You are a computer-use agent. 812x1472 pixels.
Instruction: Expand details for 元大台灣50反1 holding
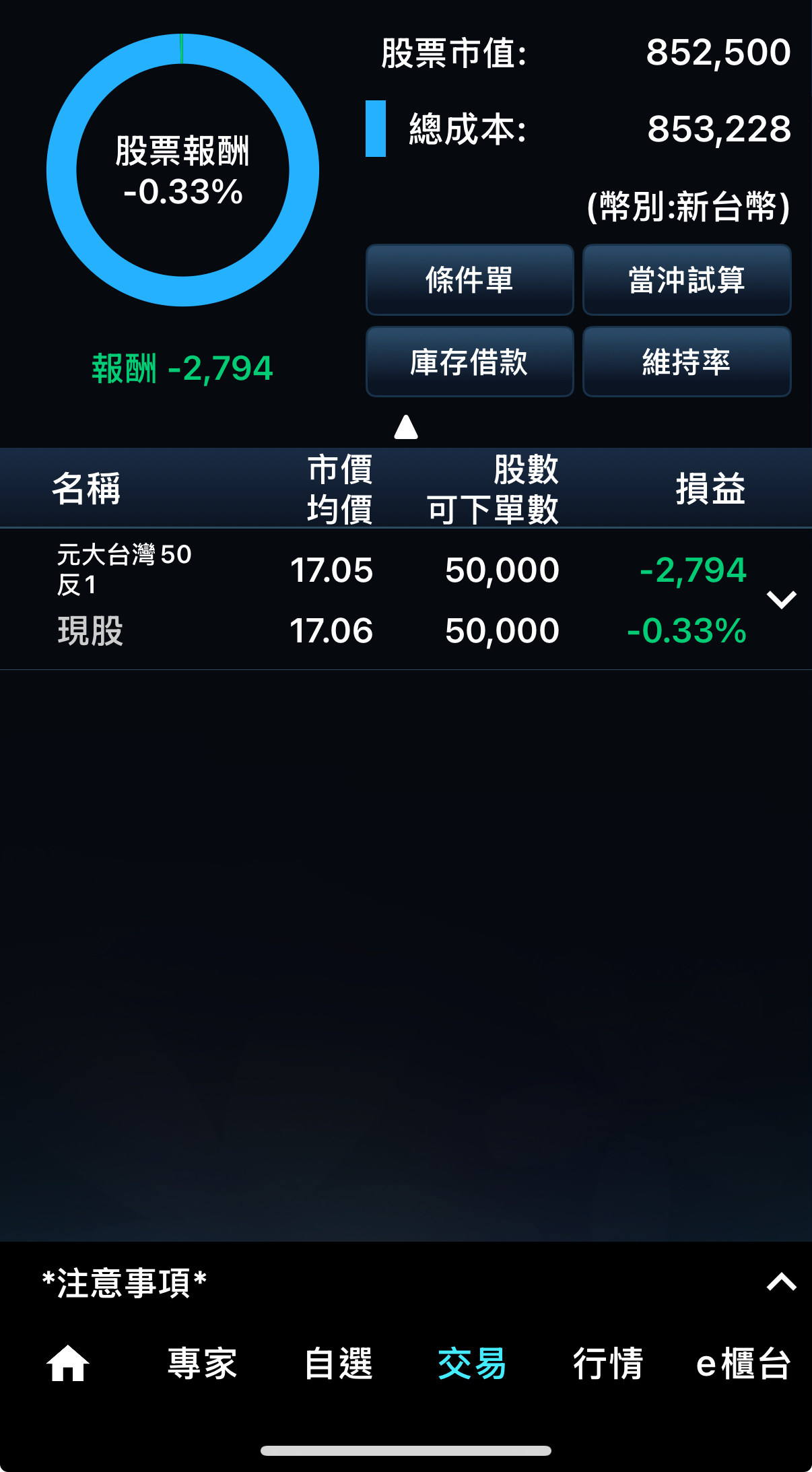click(781, 599)
